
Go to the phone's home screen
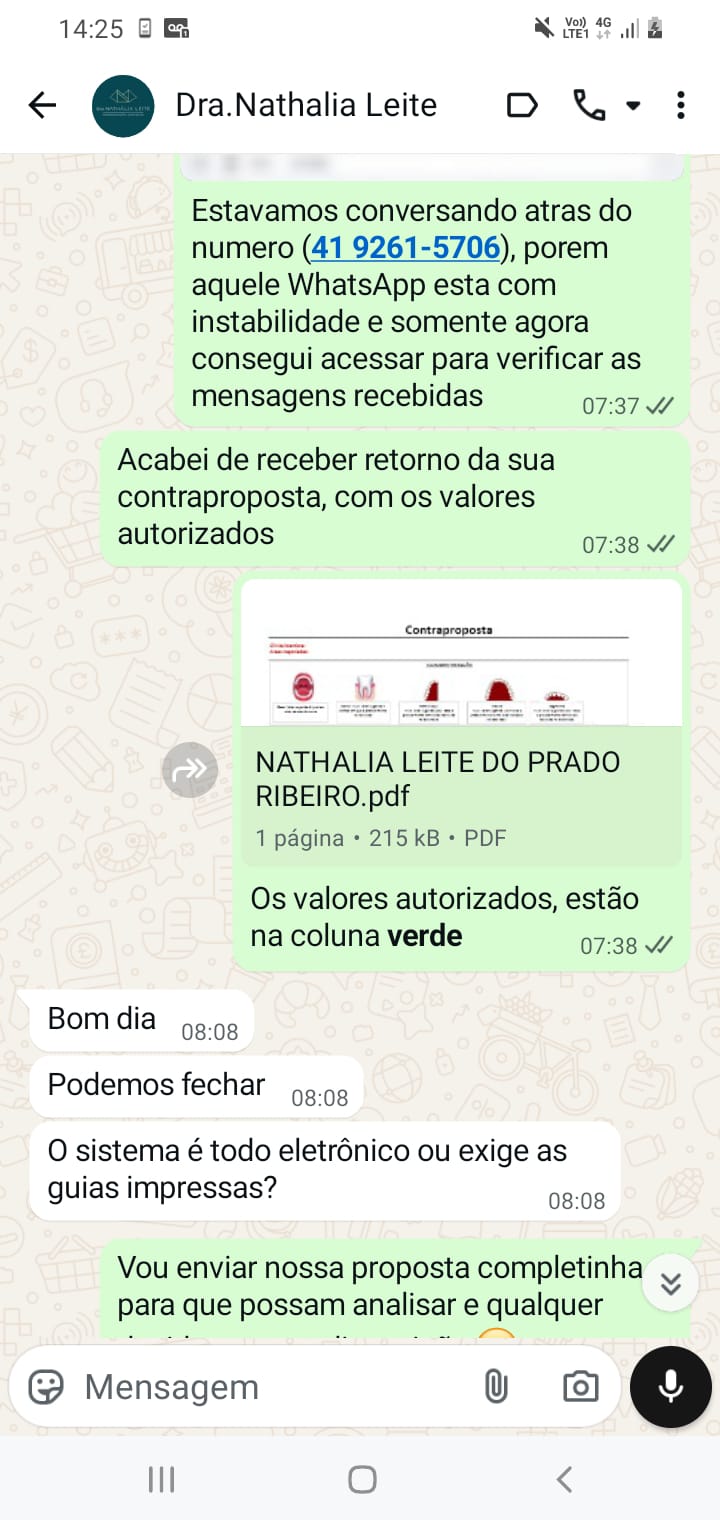(361, 1479)
